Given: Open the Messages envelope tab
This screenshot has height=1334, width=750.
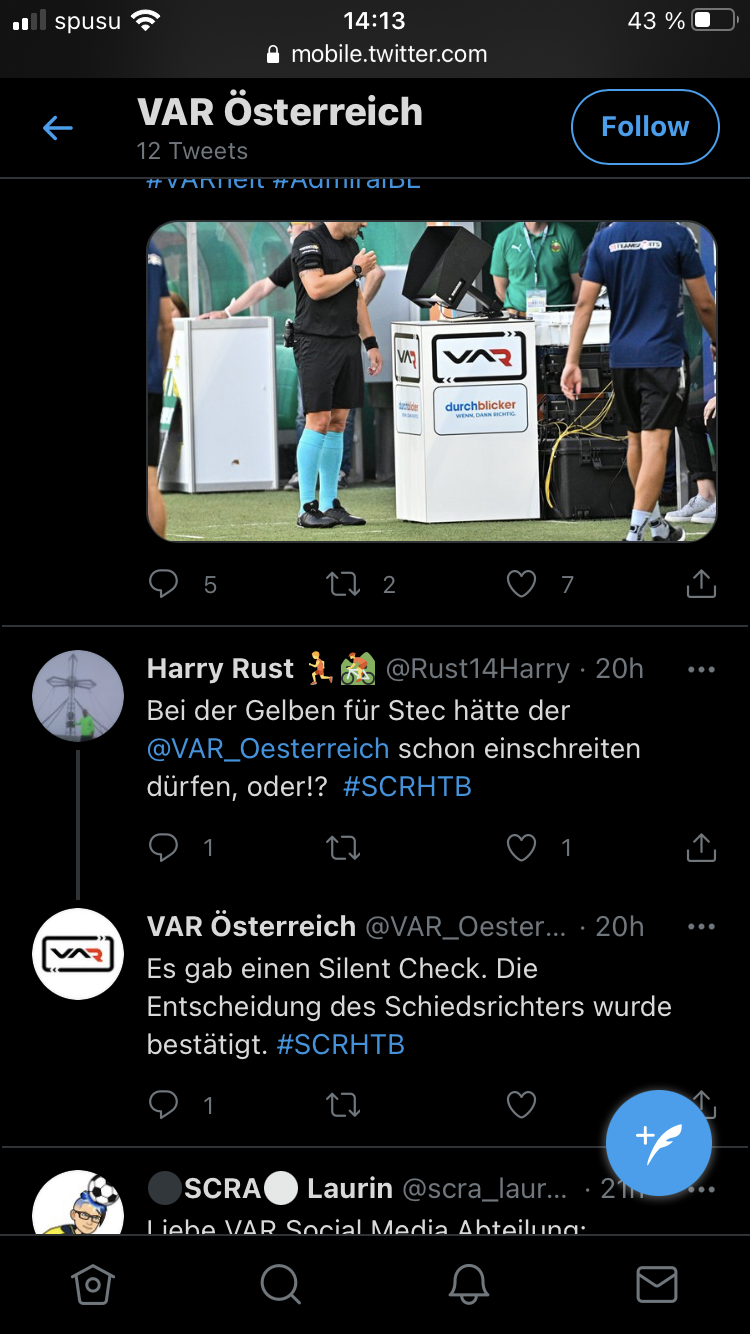Looking at the screenshot, I should 657,1284.
